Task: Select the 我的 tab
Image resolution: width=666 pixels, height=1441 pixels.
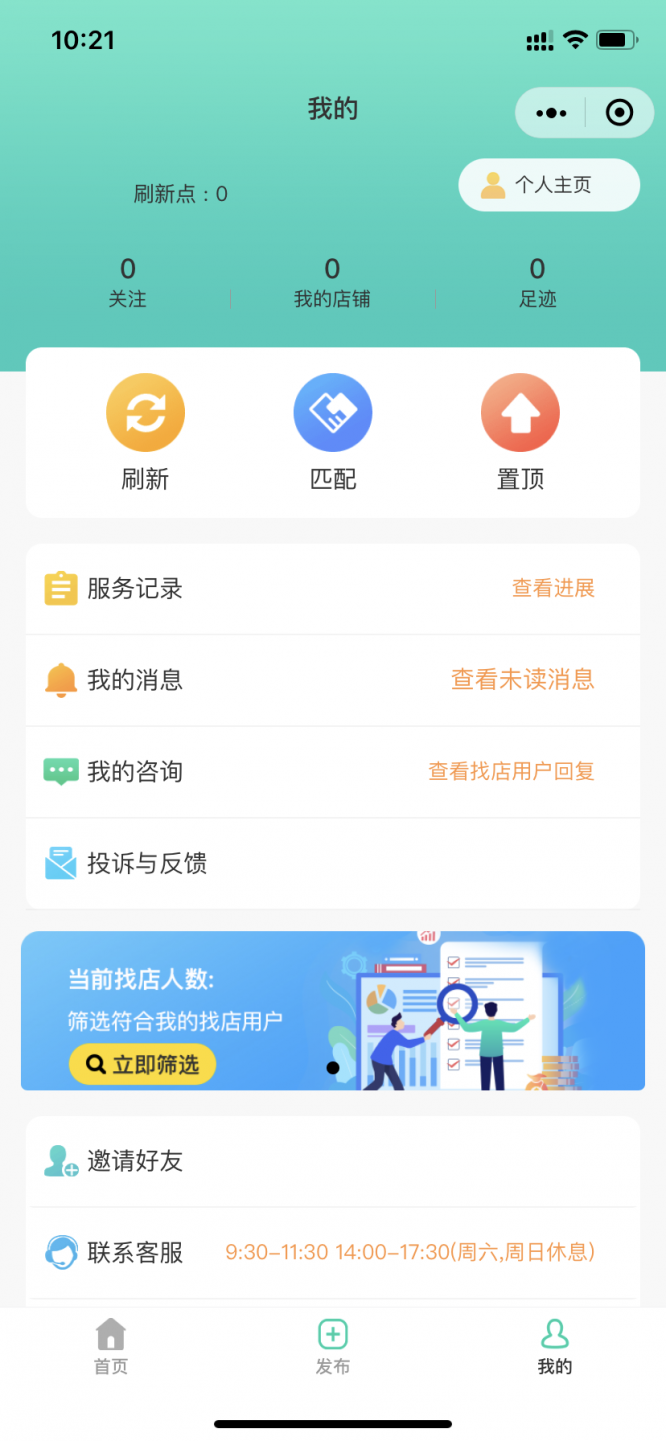Action: 554,1346
